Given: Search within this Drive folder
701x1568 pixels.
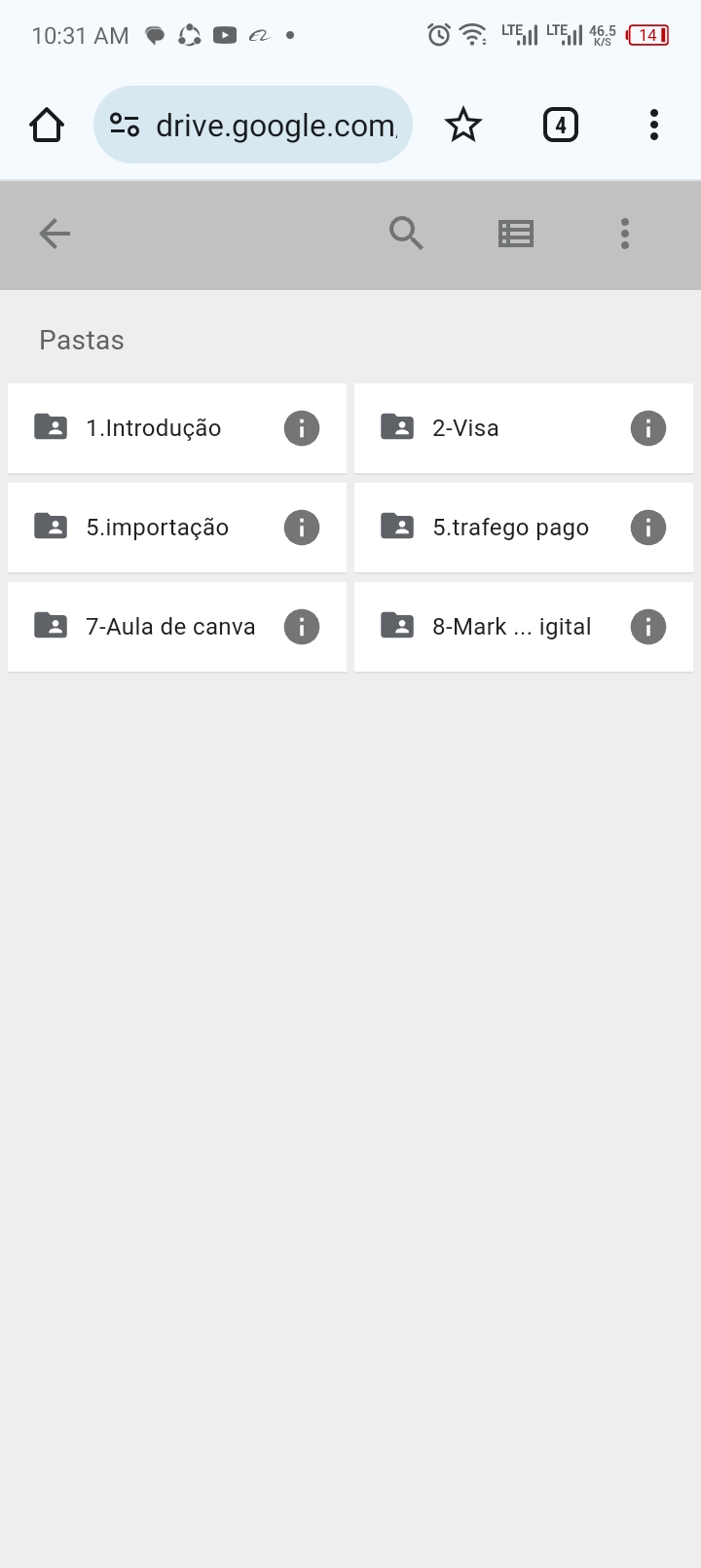Looking at the screenshot, I should click(x=406, y=234).
